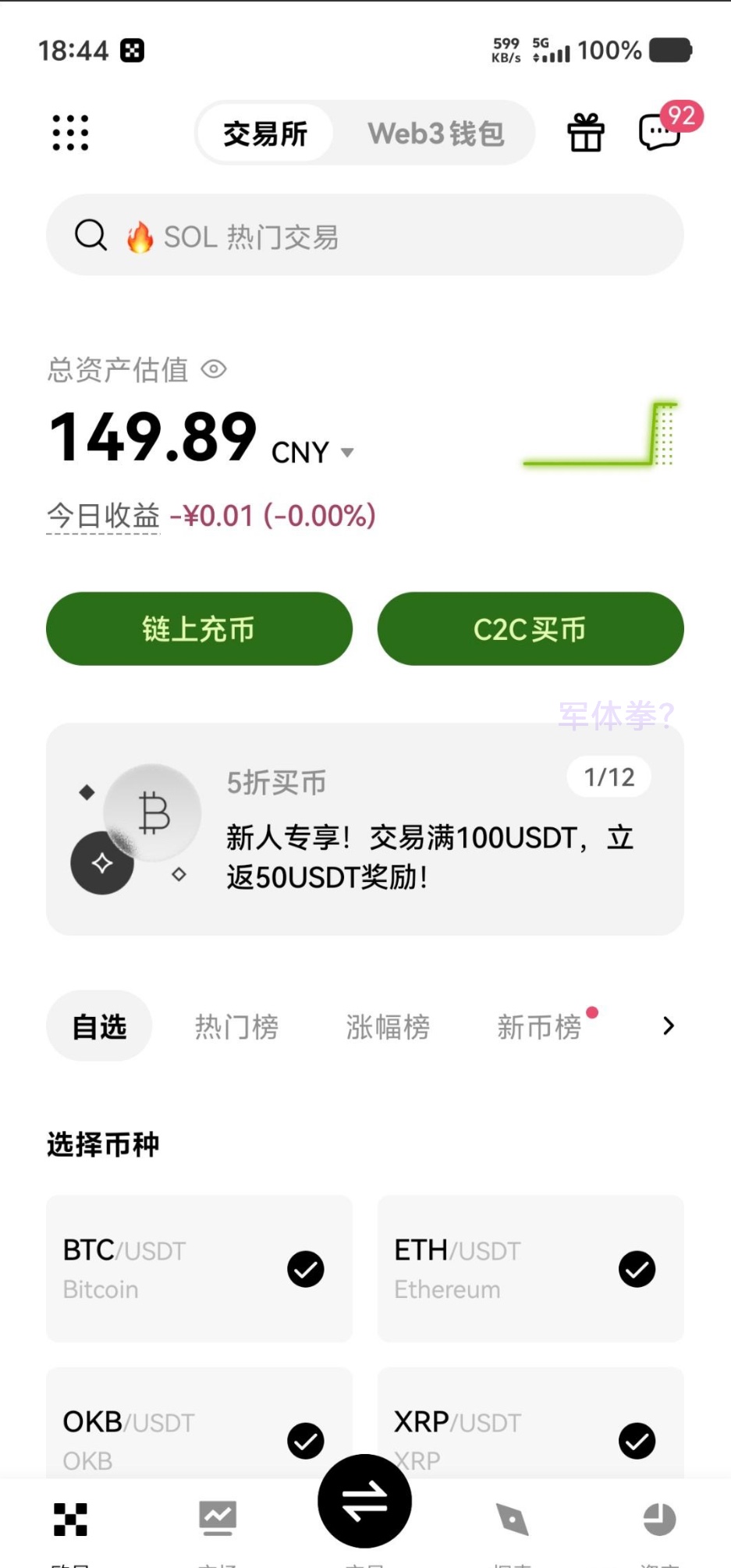
Task: Uncheck the ETH/USDT coin
Action: coord(637,1269)
